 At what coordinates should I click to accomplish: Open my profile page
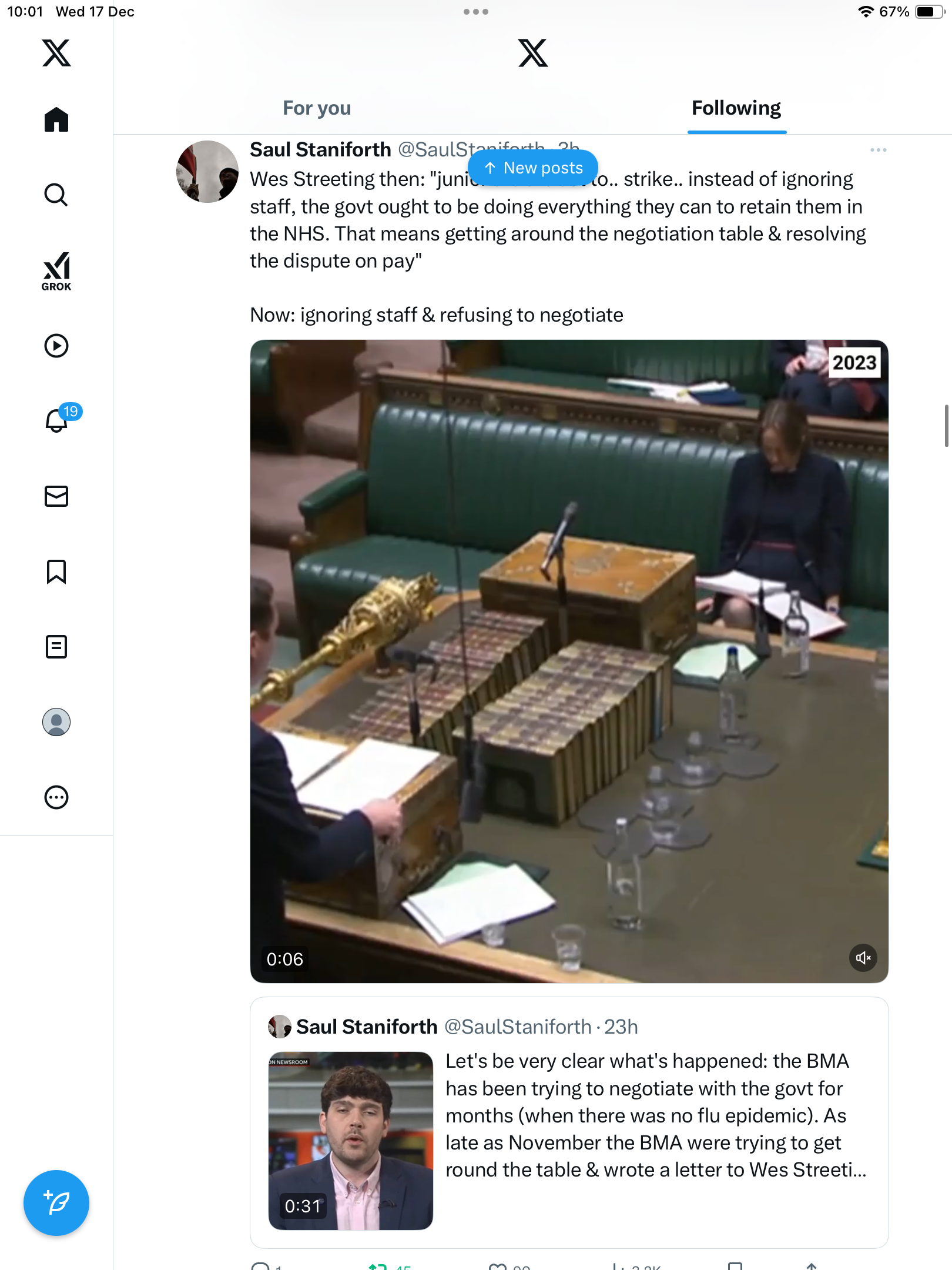point(56,722)
